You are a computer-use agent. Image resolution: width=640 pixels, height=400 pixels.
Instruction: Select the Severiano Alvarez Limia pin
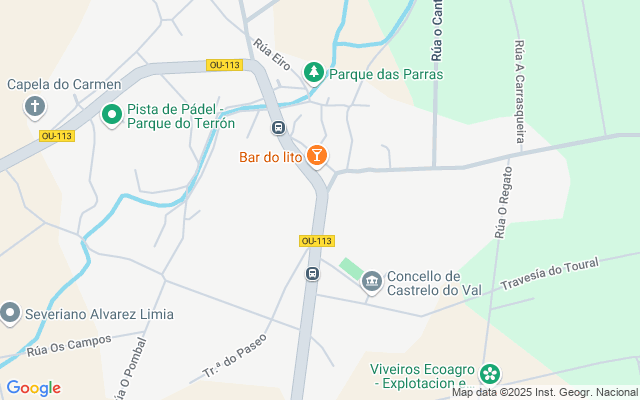pos(10,313)
